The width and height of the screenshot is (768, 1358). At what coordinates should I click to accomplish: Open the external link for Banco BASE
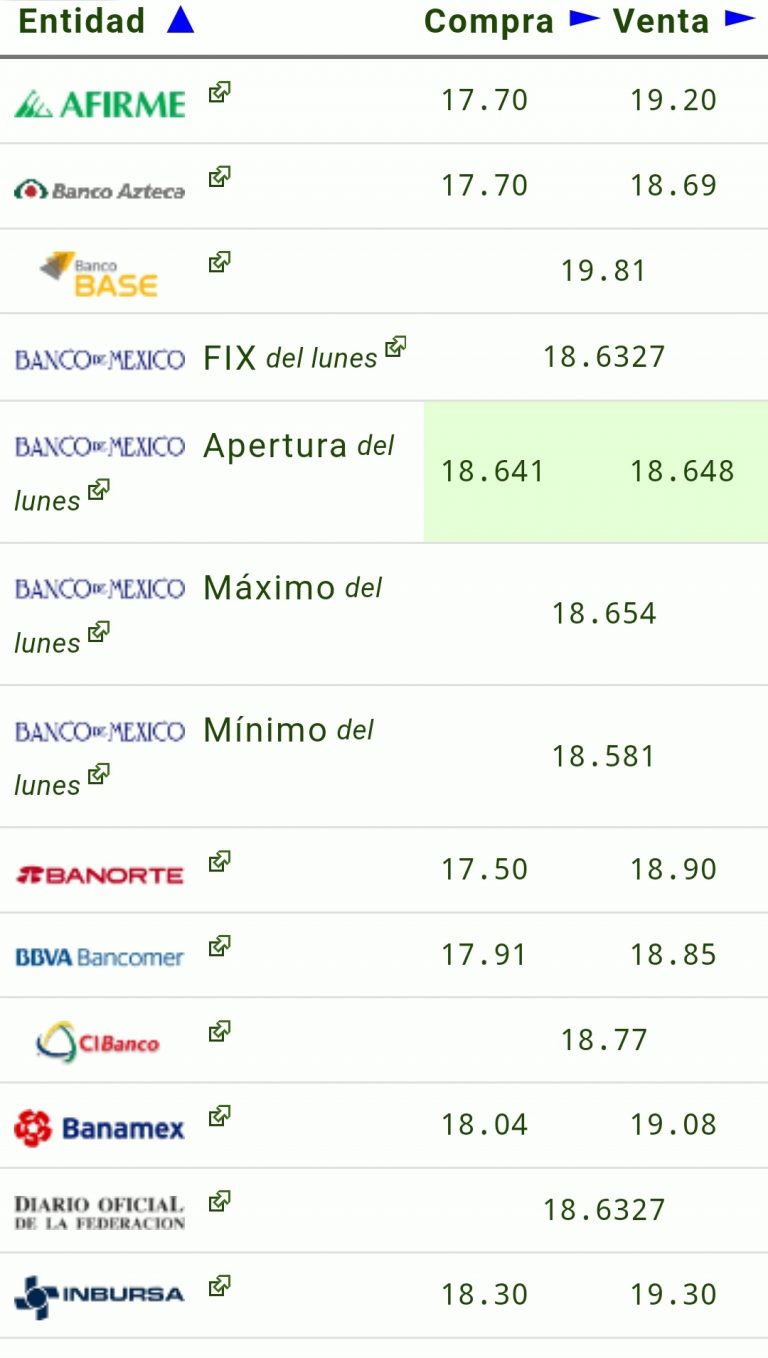pyautogui.click(x=219, y=263)
